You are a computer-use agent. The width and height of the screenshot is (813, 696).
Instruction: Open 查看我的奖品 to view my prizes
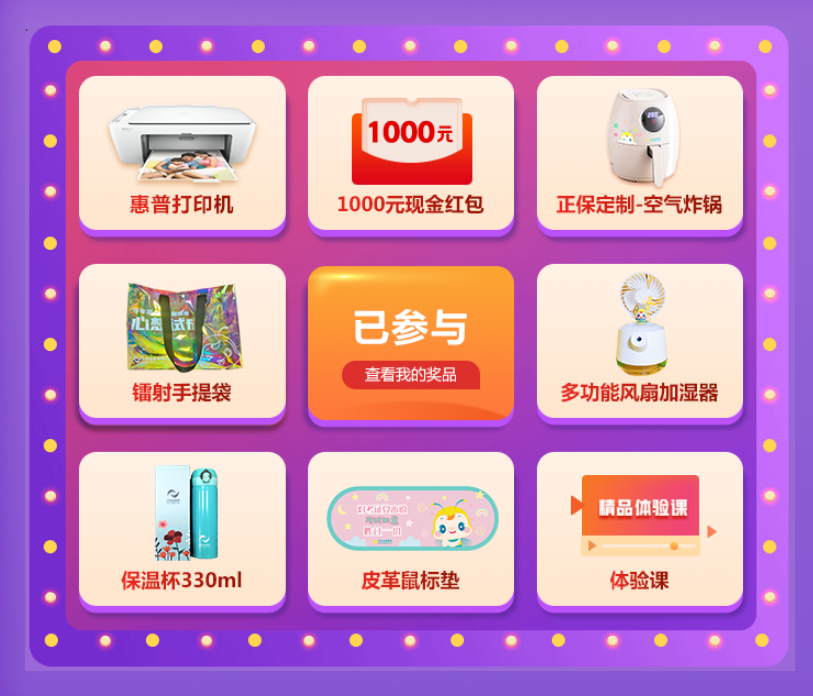[410, 375]
